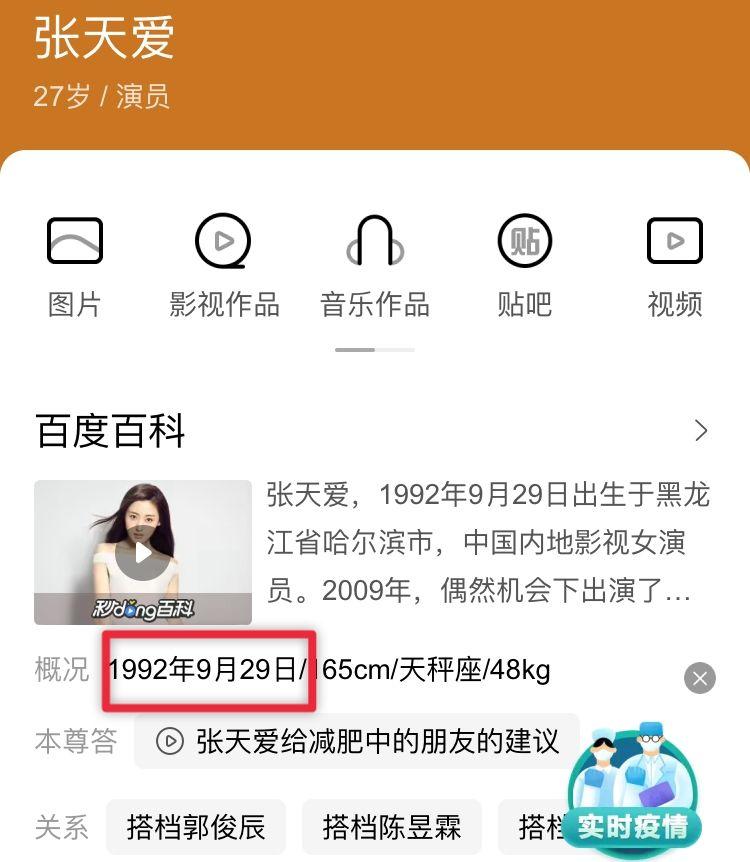Expand the 百度百科 entry arrow
The image size is (750, 862).
click(x=701, y=431)
